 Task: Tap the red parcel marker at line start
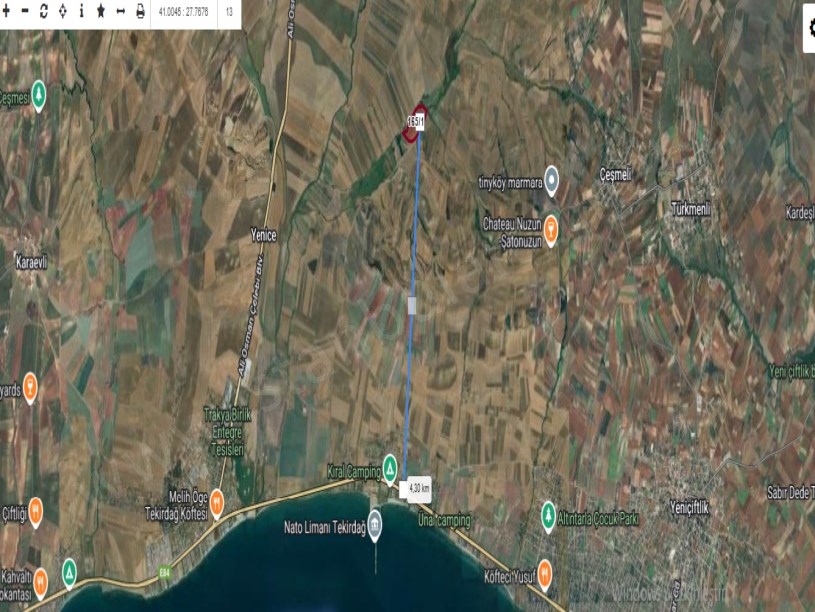[416, 122]
